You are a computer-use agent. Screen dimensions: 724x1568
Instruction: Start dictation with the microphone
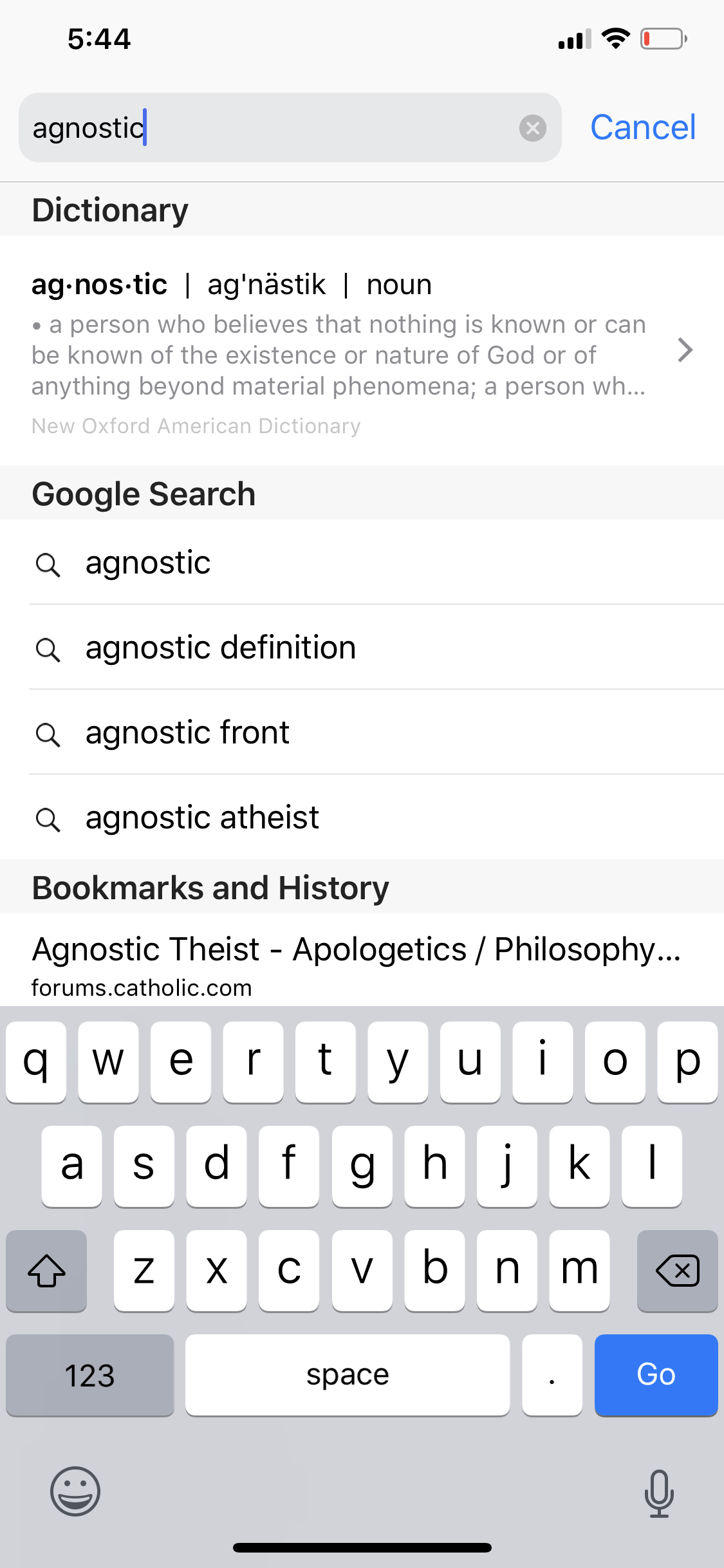(659, 1493)
